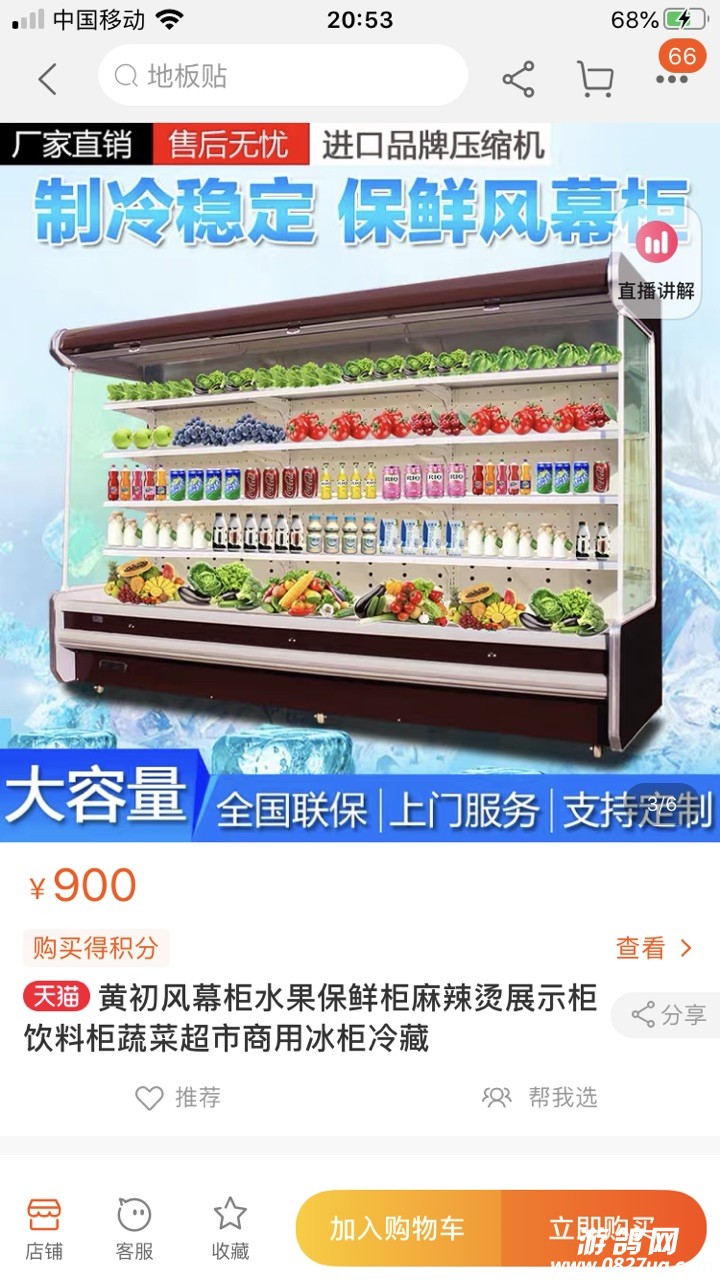Add product to 收藏 favorites
Viewport: 720px width, 1280px height.
pyautogui.click(x=230, y=1228)
